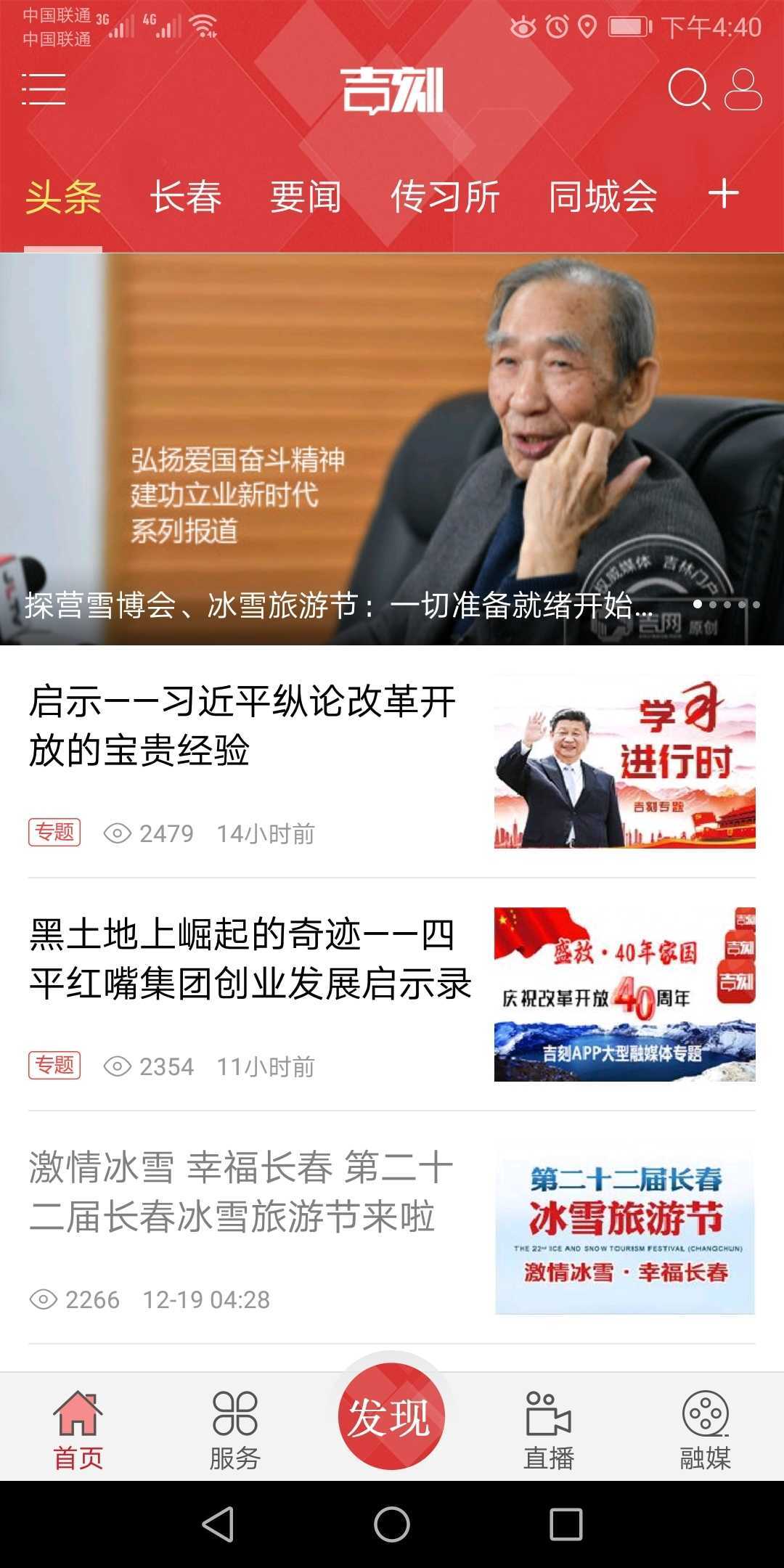Select the 传习所 tab
The width and height of the screenshot is (784, 1568).
(444, 196)
